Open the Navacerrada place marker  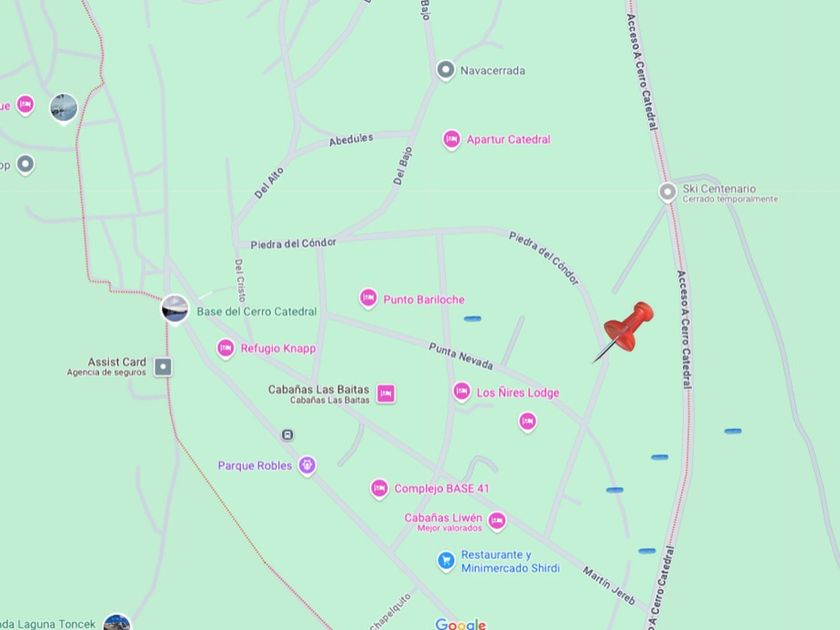pos(445,70)
